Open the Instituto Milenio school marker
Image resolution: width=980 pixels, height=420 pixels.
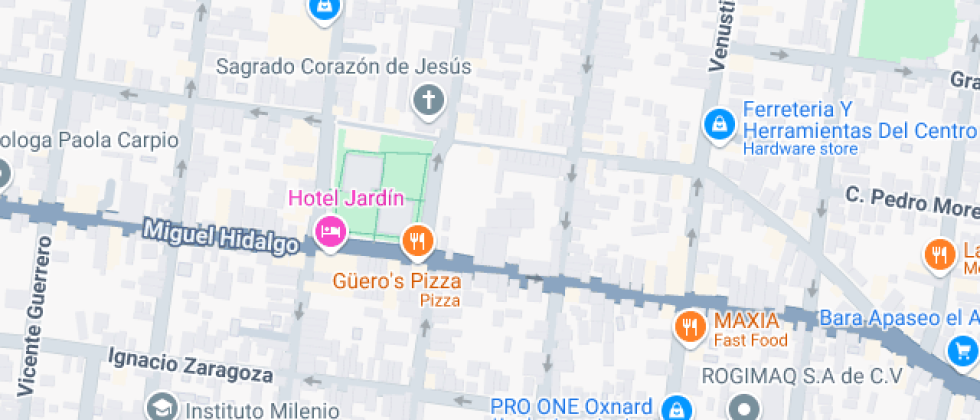click(161, 407)
